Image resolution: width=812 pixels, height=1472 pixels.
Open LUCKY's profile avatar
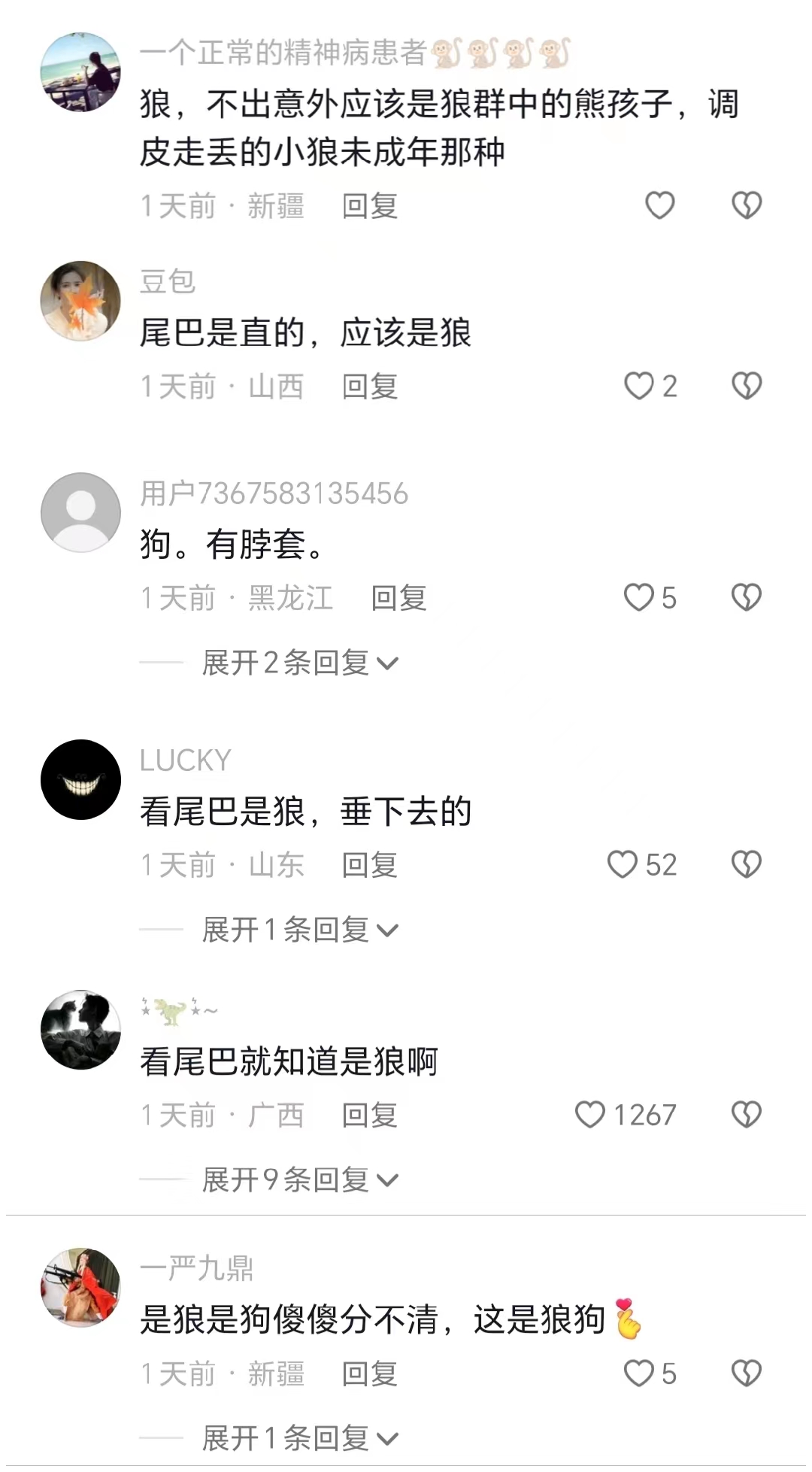coord(80,779)
